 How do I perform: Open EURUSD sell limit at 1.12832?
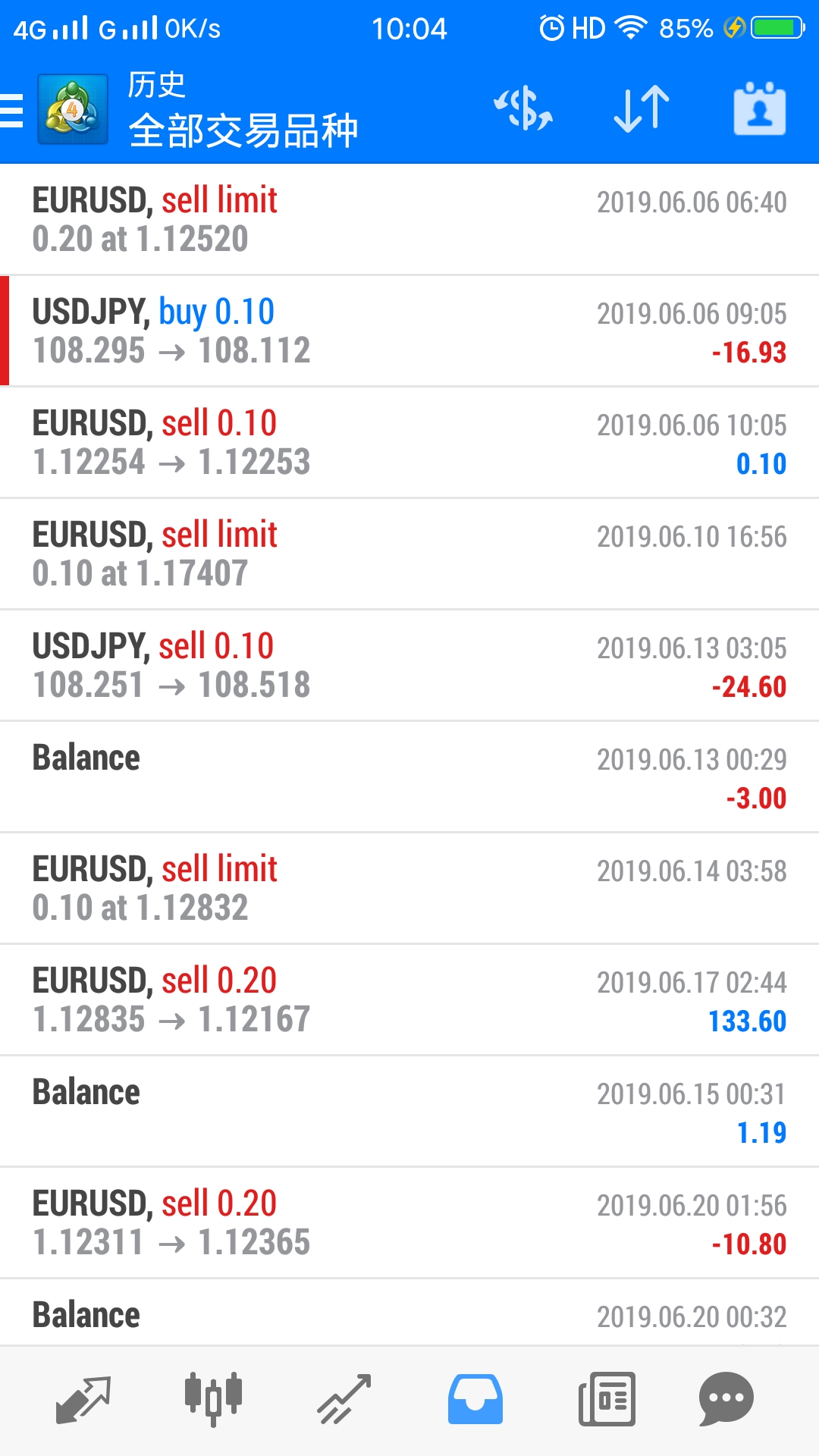coord(409,889)
